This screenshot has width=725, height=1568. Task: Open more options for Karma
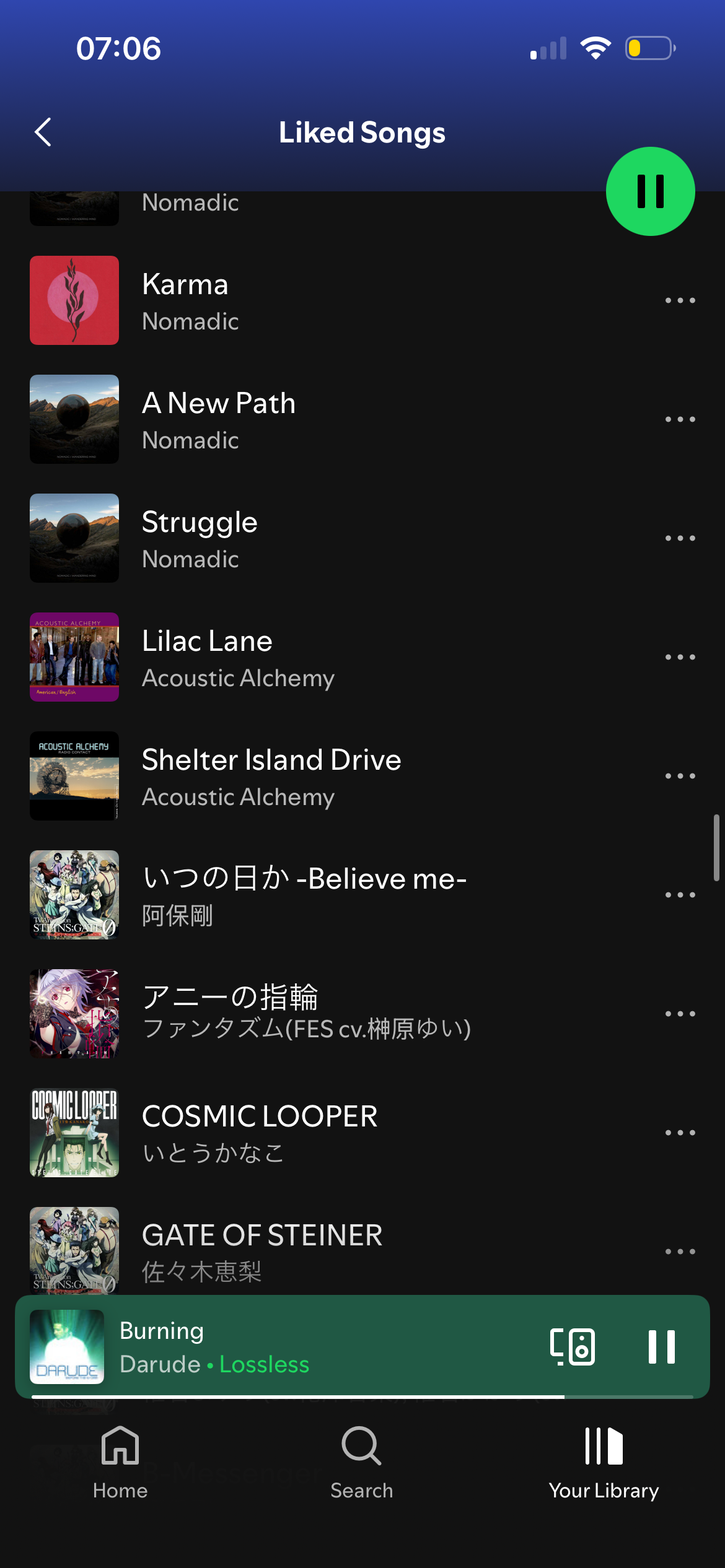coord(680,301)
